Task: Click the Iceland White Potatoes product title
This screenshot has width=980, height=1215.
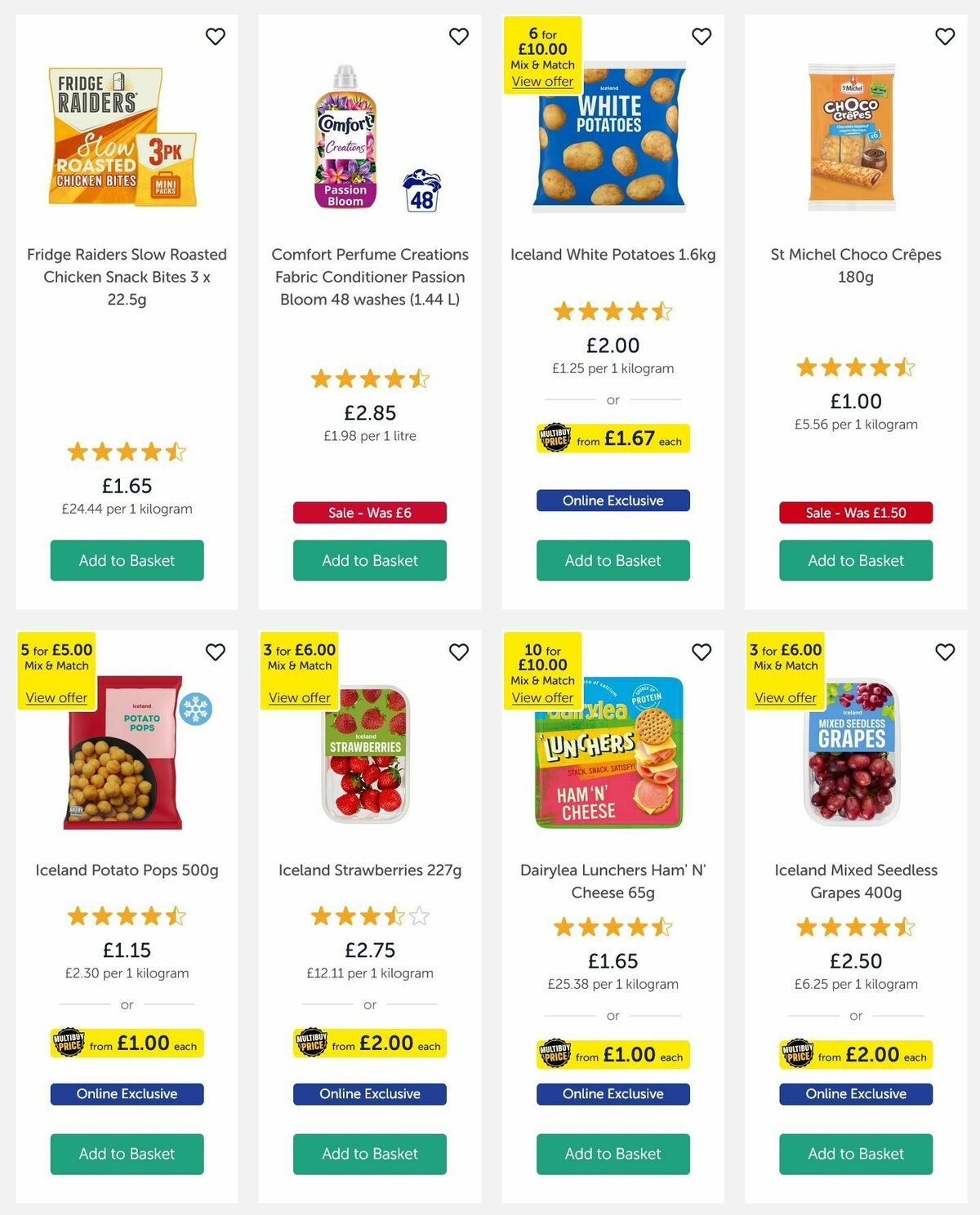Action: click(612, 254)
